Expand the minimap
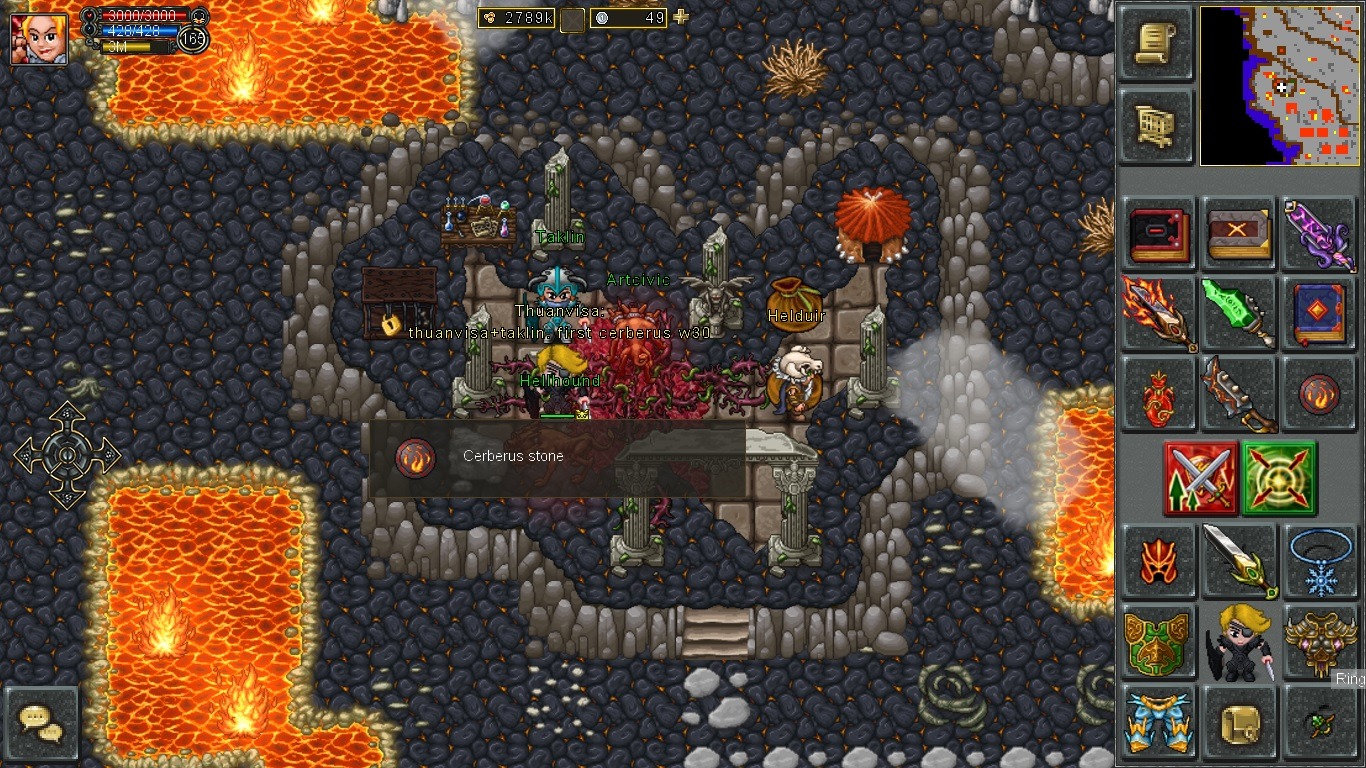Image resolution: width=1366 pixels, height=768 pixels. point(1280,86)
